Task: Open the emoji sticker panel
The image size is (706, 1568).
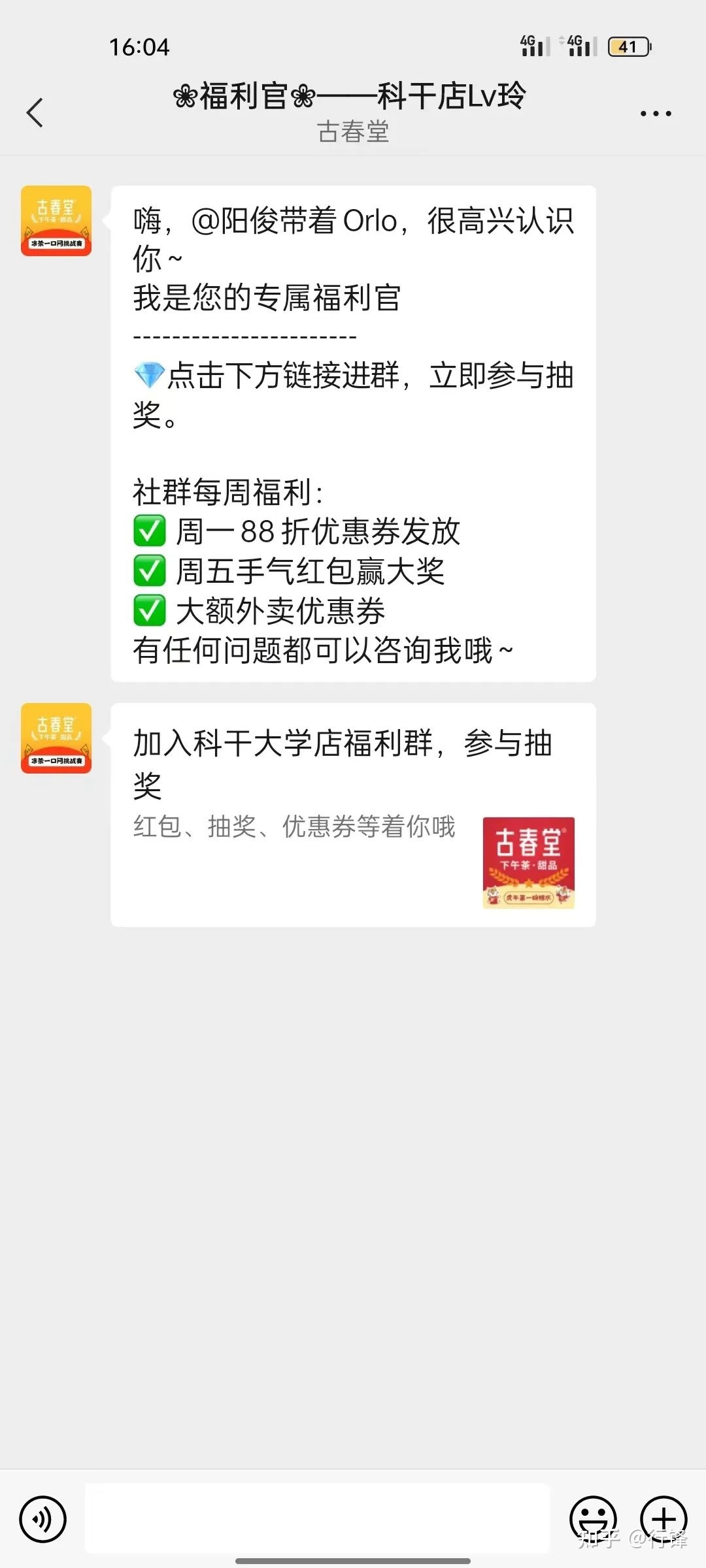Action: tap(593, 1519)
